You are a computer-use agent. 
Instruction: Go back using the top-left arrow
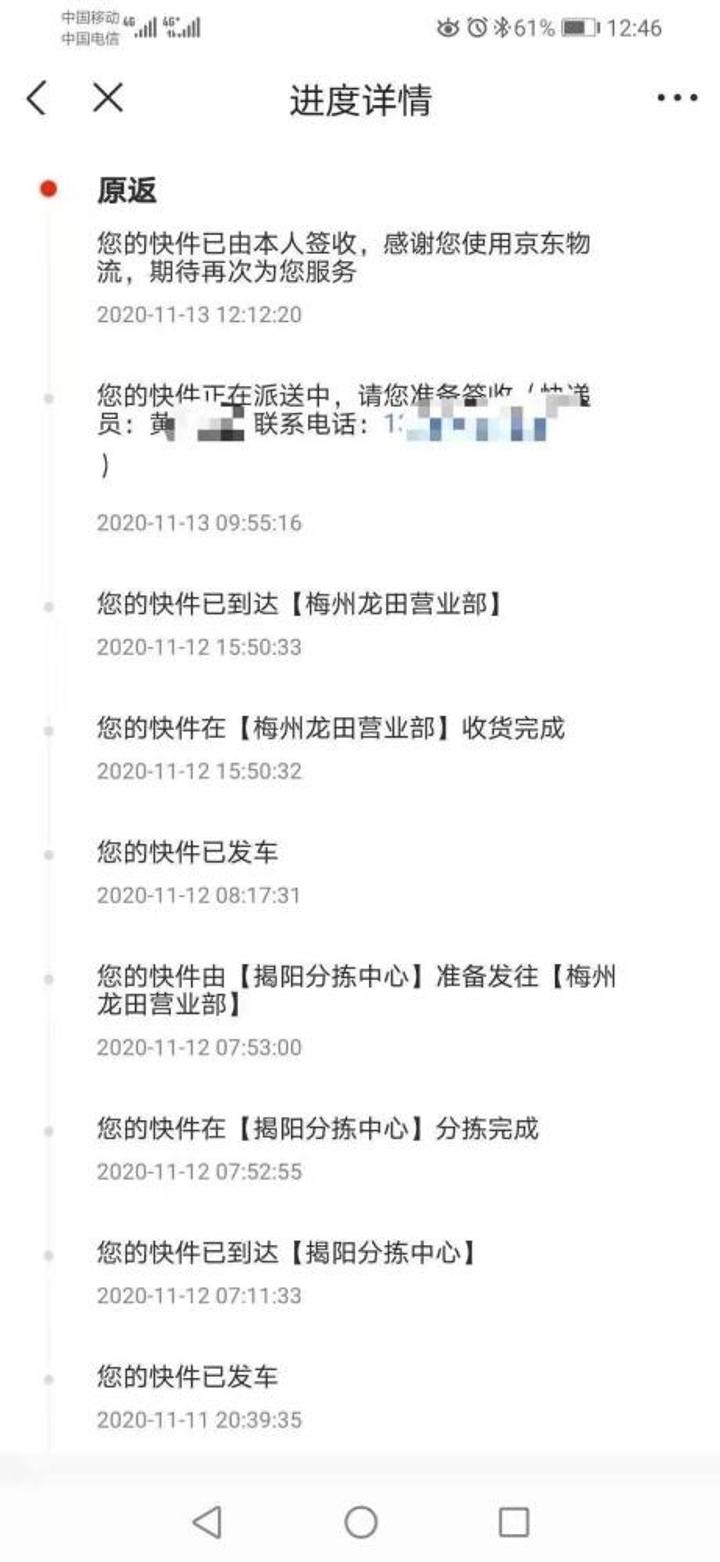coord(37,99)
